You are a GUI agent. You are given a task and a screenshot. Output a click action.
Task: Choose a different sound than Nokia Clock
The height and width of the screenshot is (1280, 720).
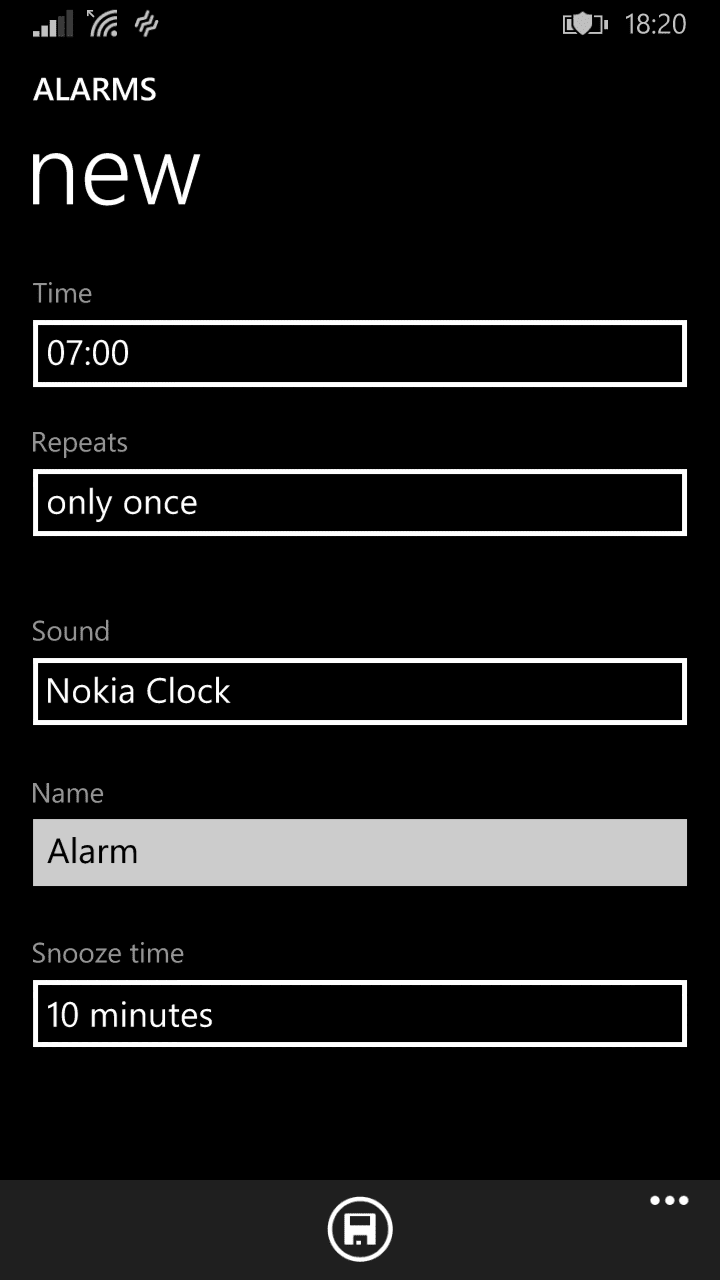(360, 691)
